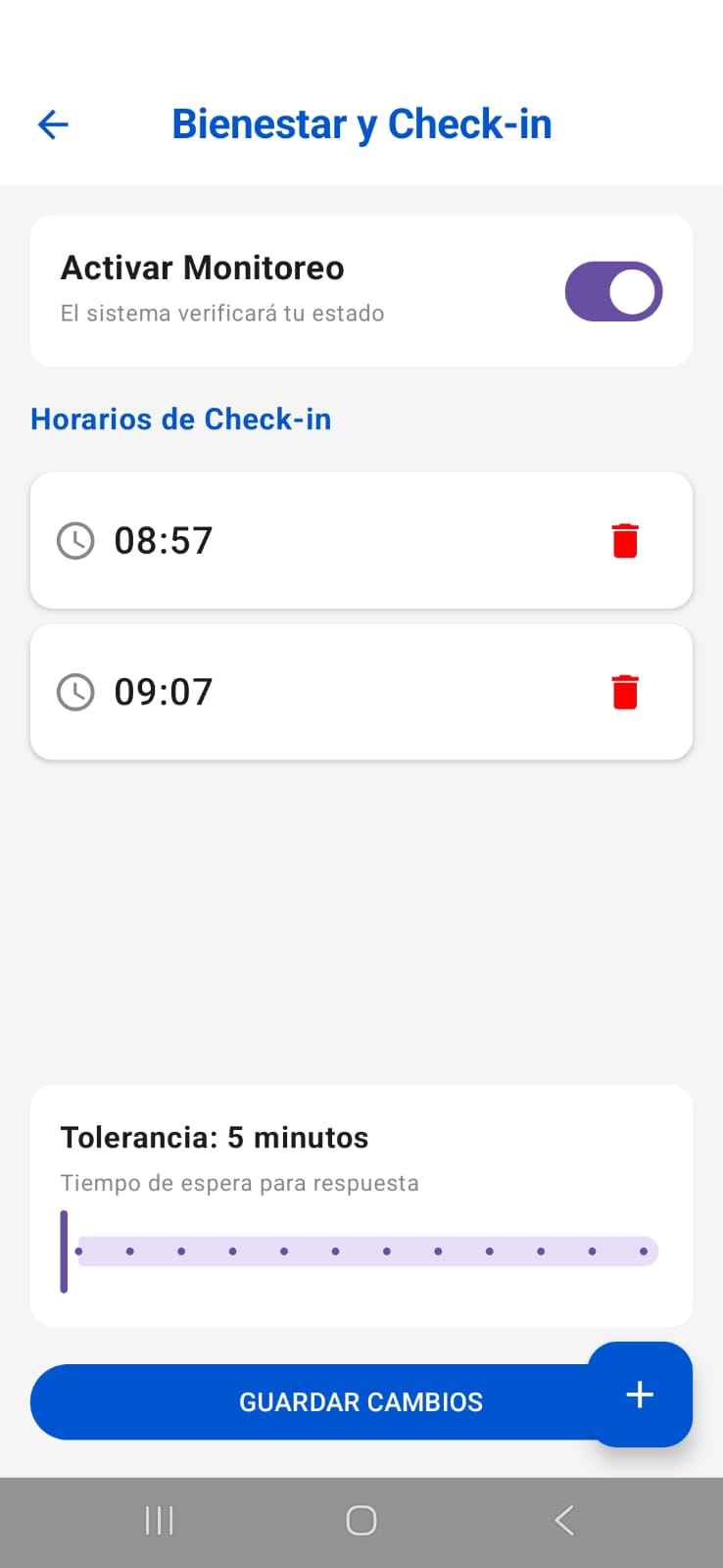The height and width of the screenshot is (1568, 723).
Task: Move the tolerance slider to a higher value
Action: 490,1250
